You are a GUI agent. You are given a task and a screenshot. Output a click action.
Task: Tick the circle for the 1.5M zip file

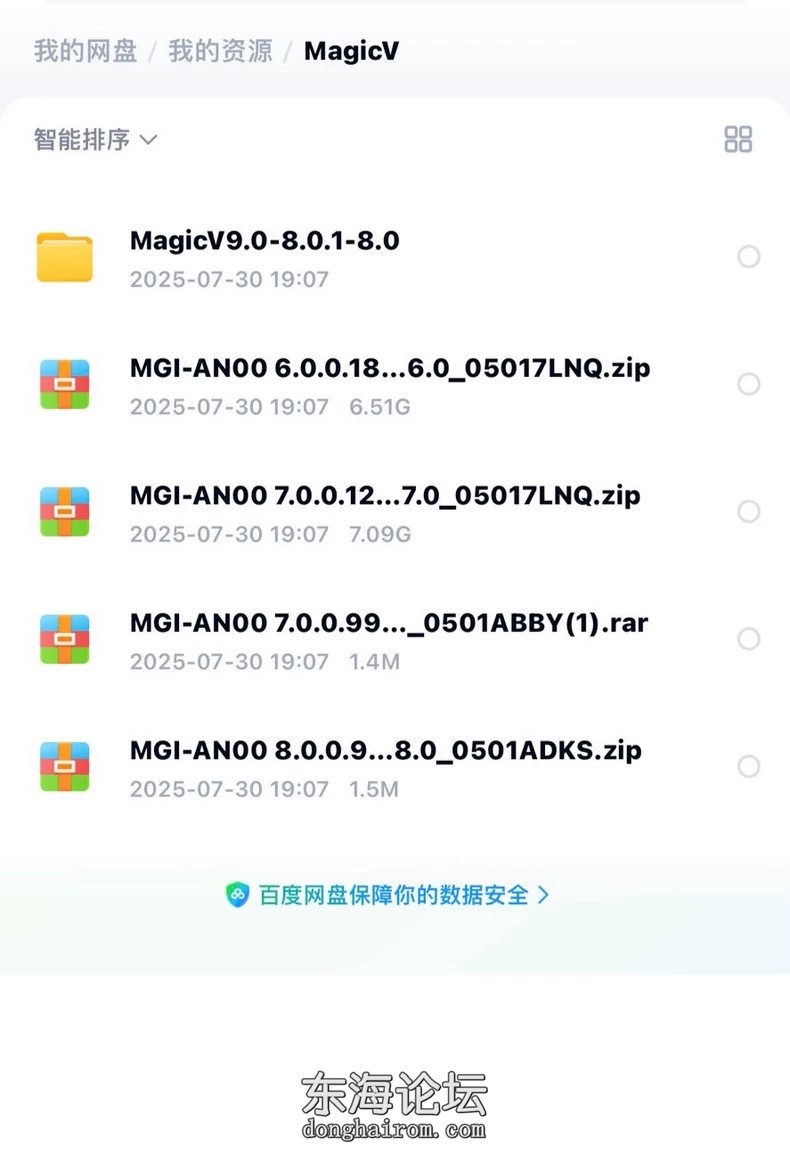[749, 767]
